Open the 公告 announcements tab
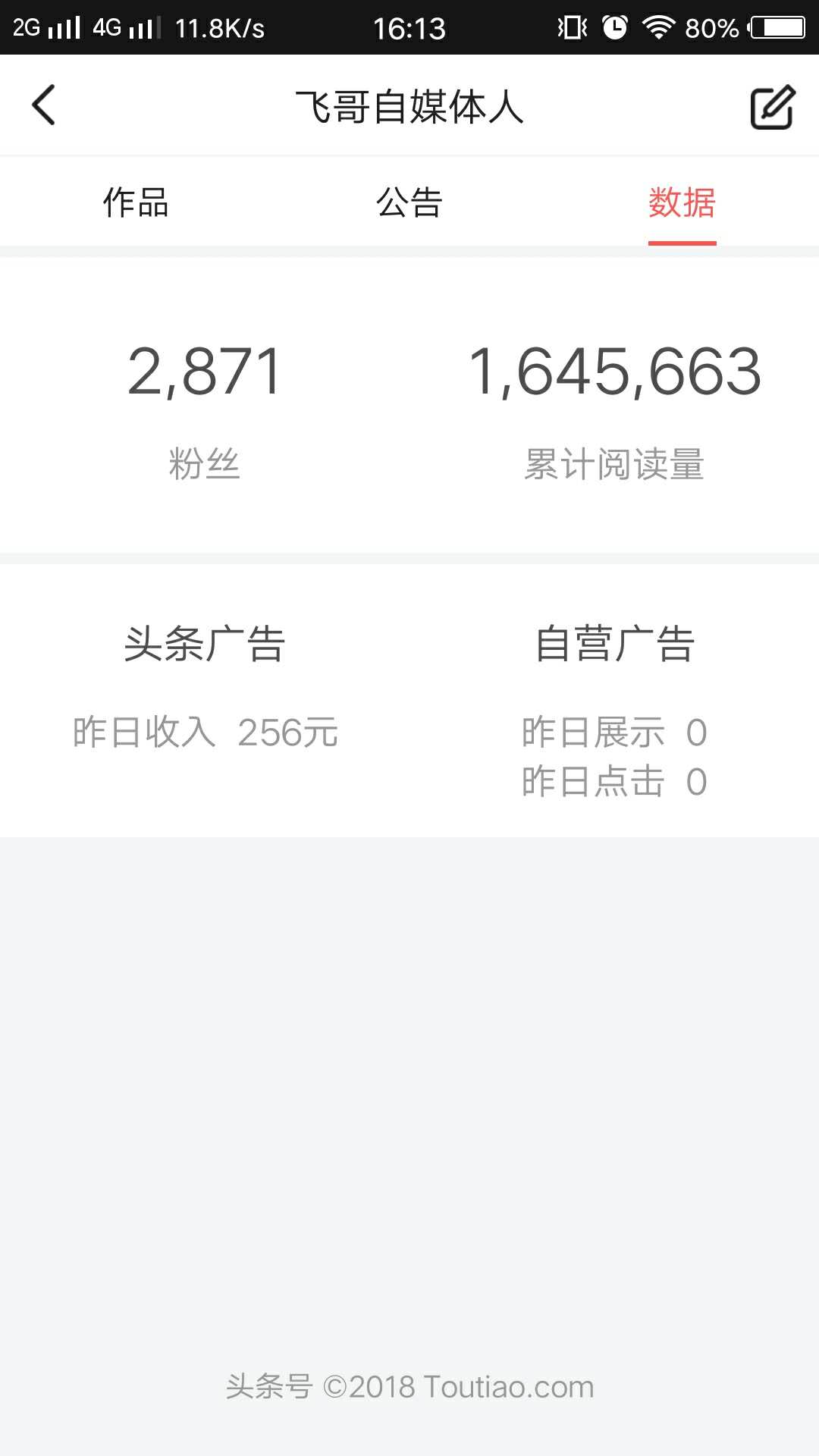The height and width of the screenshot is (1456, 819). click(x=409, y=202)
